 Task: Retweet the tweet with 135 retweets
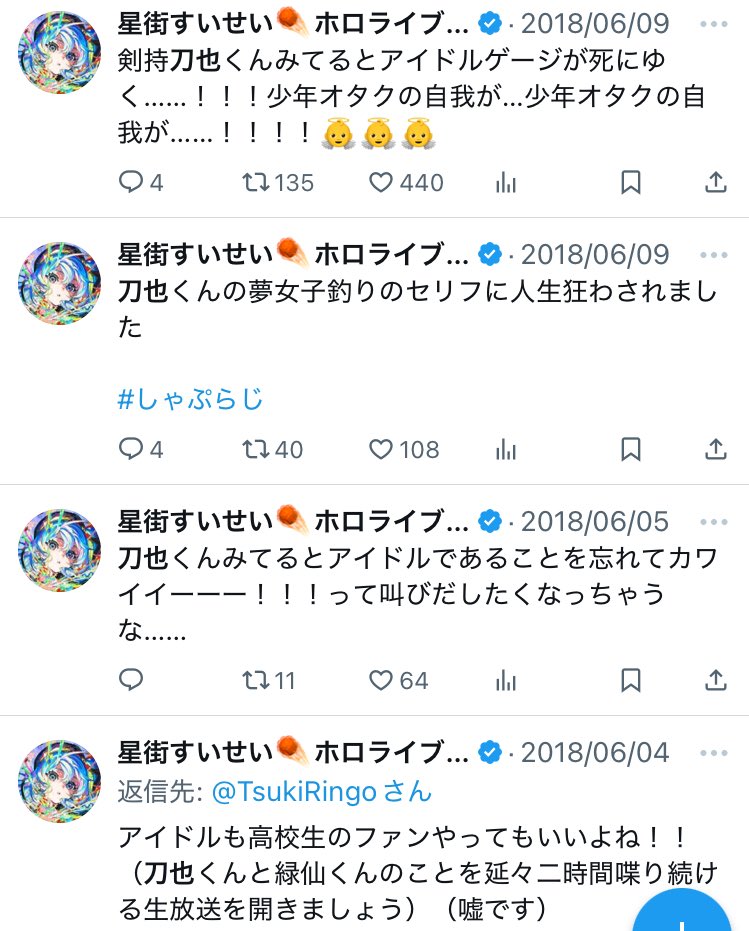click(255, 182)
